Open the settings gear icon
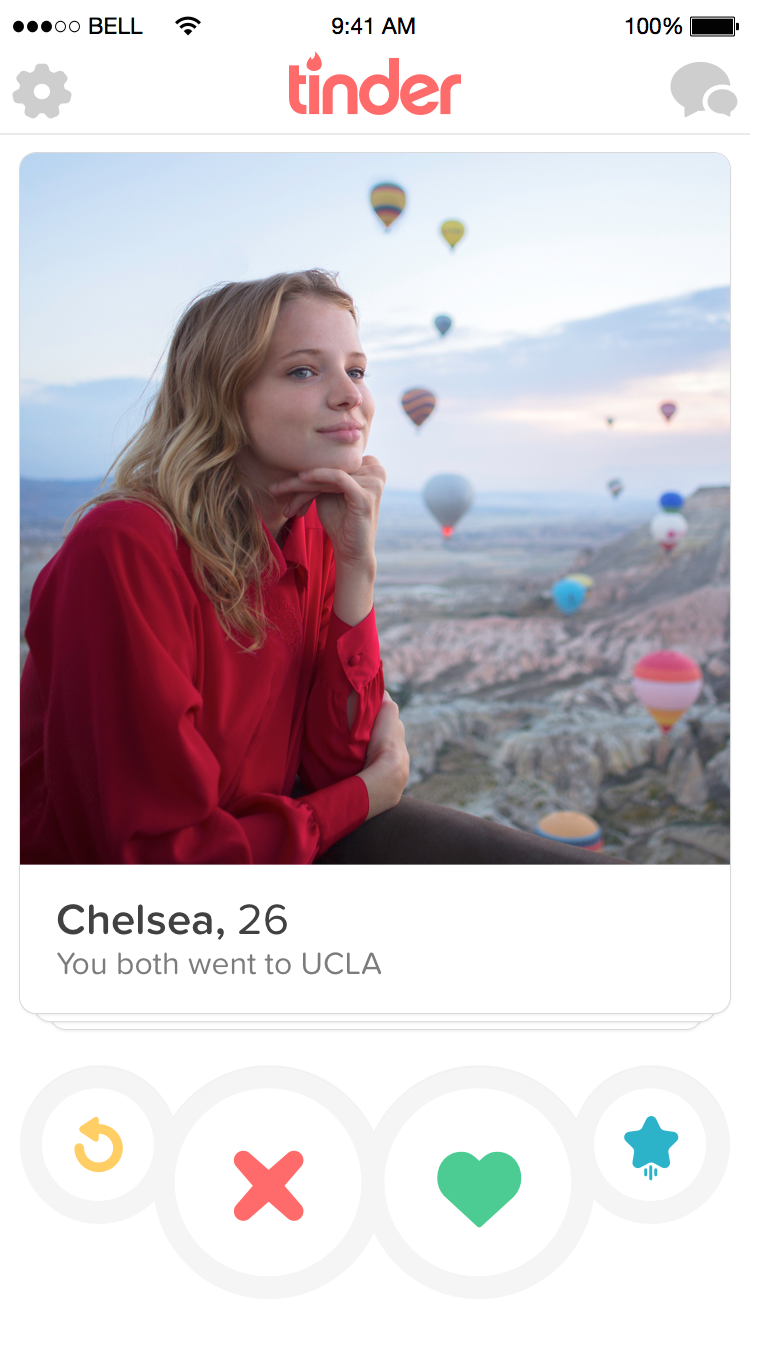This screenshot has width=771, height=1348. [42, 93]
